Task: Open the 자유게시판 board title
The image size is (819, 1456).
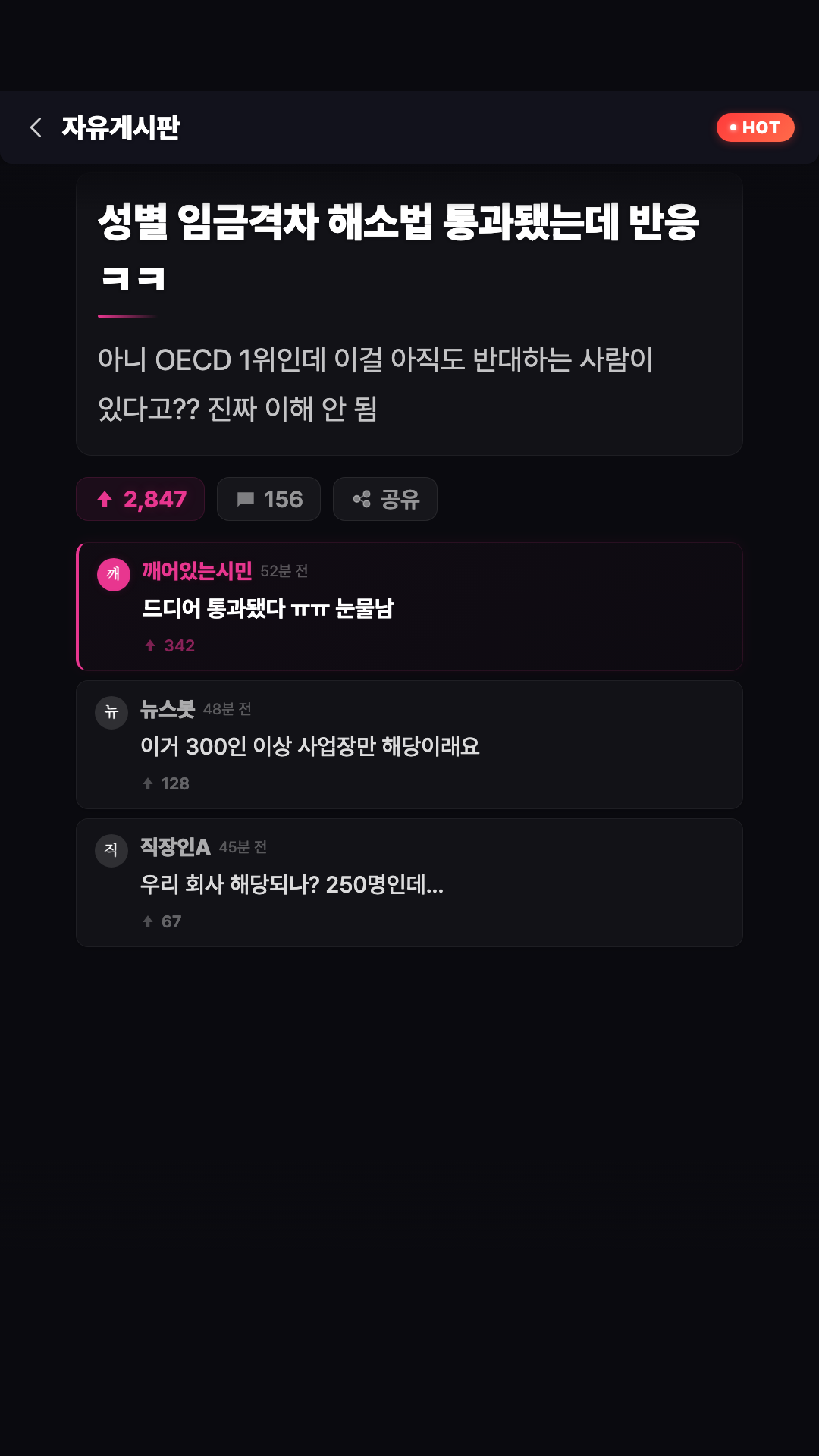Action: click(121, 127)
